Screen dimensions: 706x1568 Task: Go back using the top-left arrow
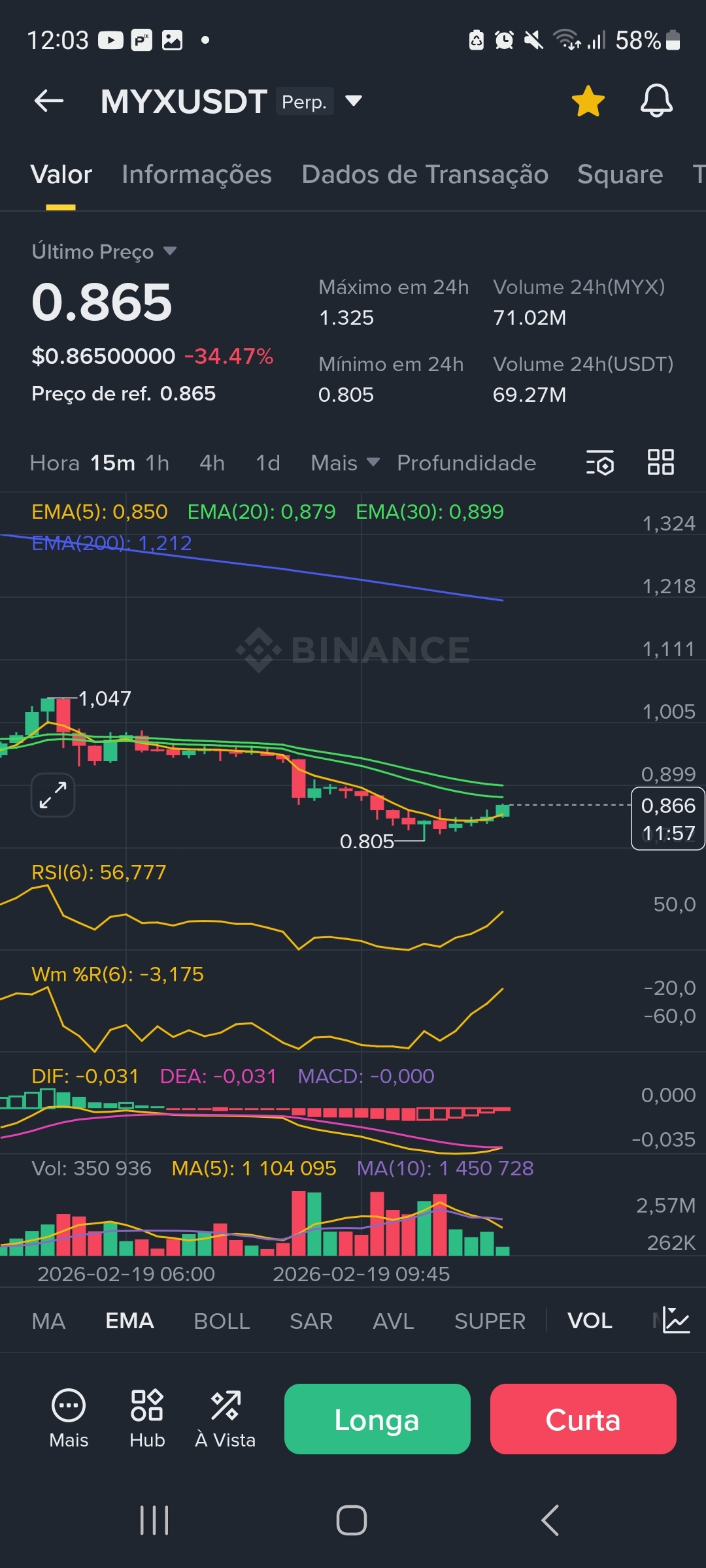point(49,101)
